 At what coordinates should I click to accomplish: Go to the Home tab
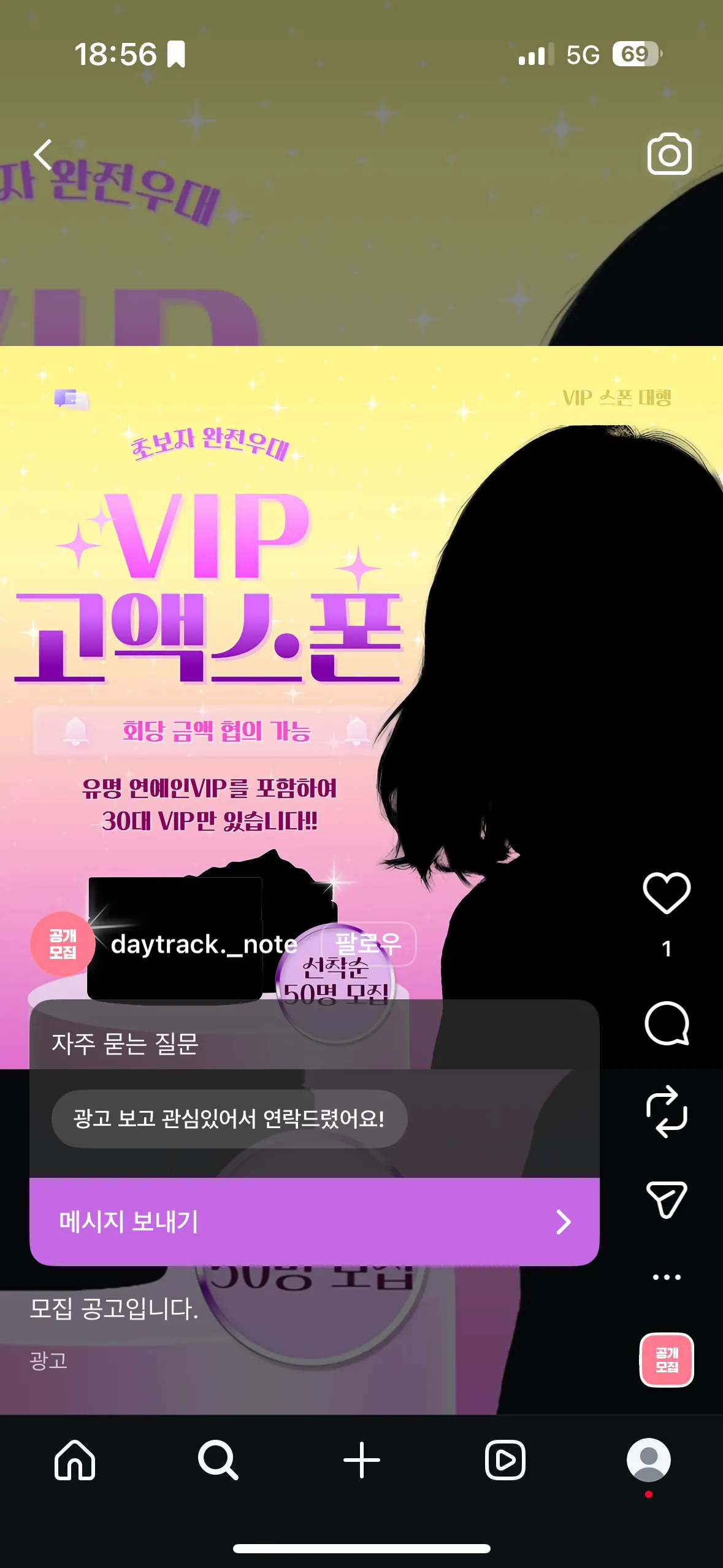point(75,1460)
